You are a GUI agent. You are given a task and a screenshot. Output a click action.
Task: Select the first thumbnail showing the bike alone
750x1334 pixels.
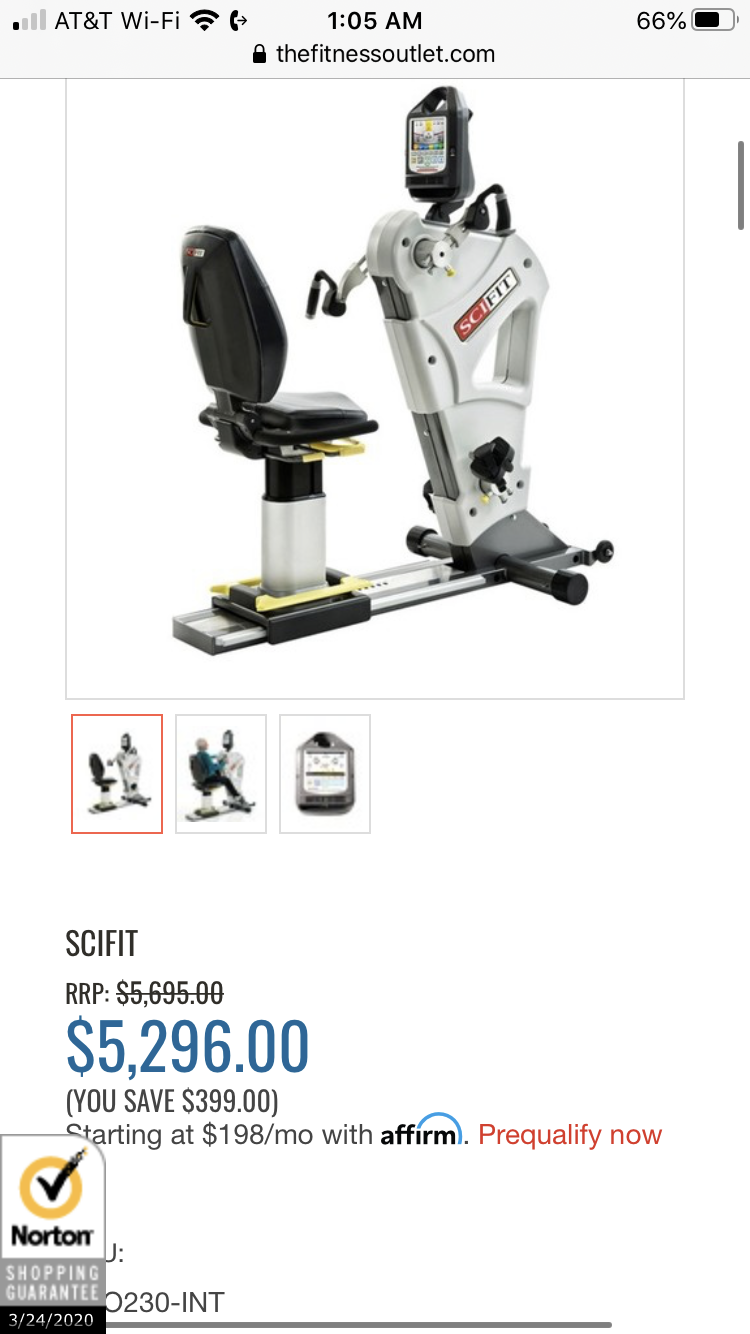coord(117,773)
